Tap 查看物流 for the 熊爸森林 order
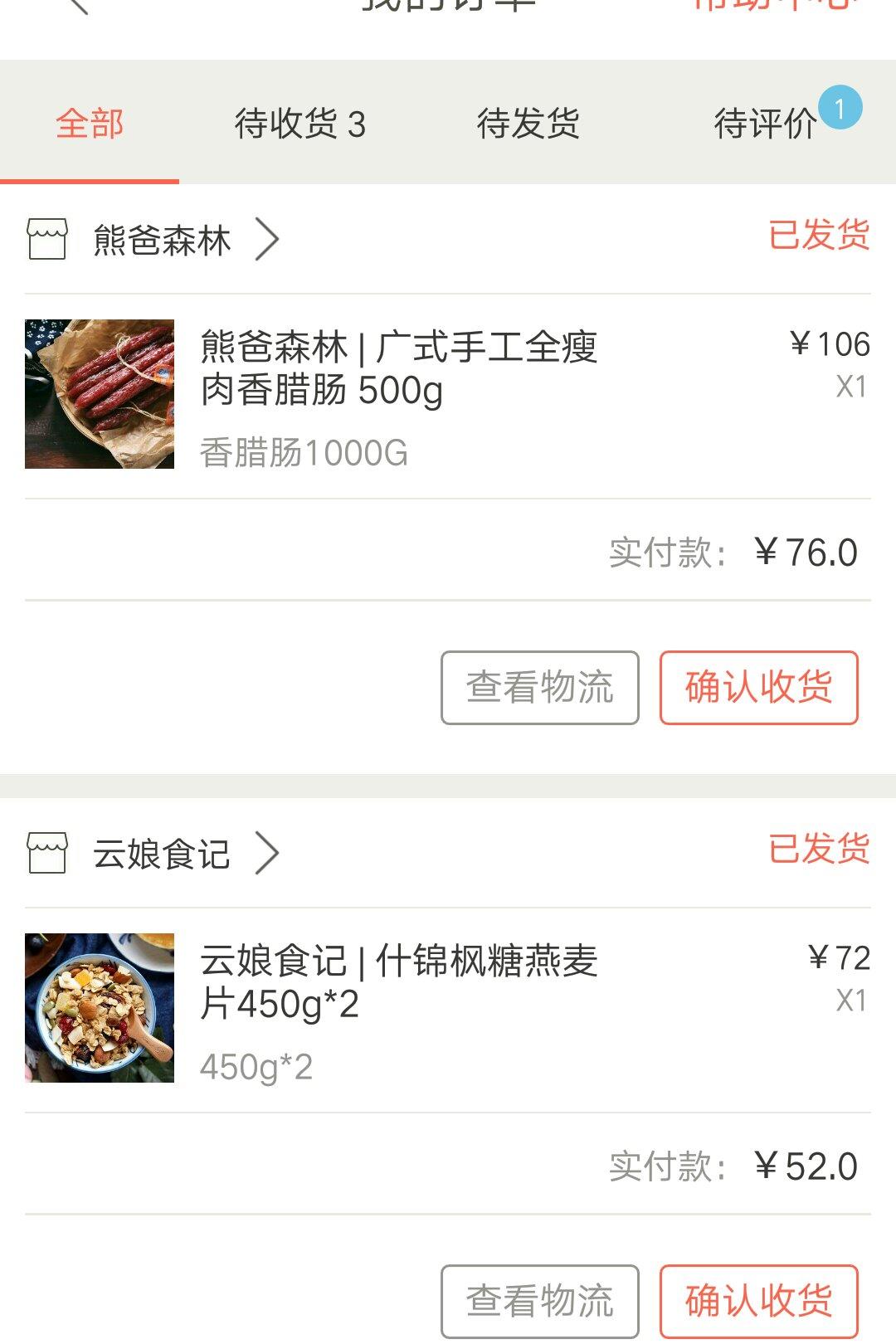 pos(540,688)
